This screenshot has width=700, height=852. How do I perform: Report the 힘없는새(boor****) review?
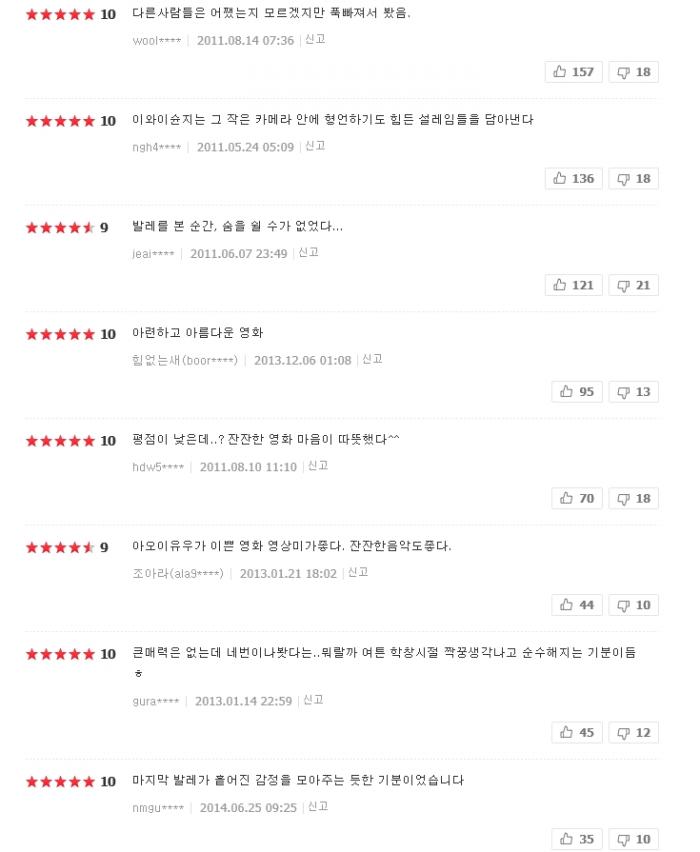coord(372,359)
